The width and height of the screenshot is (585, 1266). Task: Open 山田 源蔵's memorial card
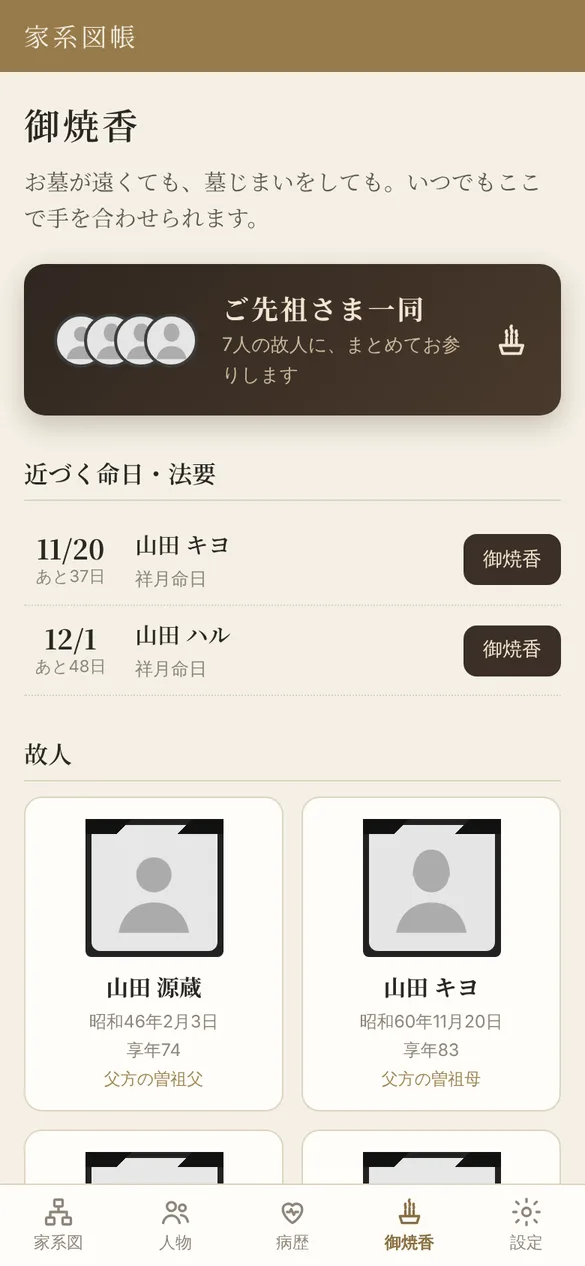[154, 954]
